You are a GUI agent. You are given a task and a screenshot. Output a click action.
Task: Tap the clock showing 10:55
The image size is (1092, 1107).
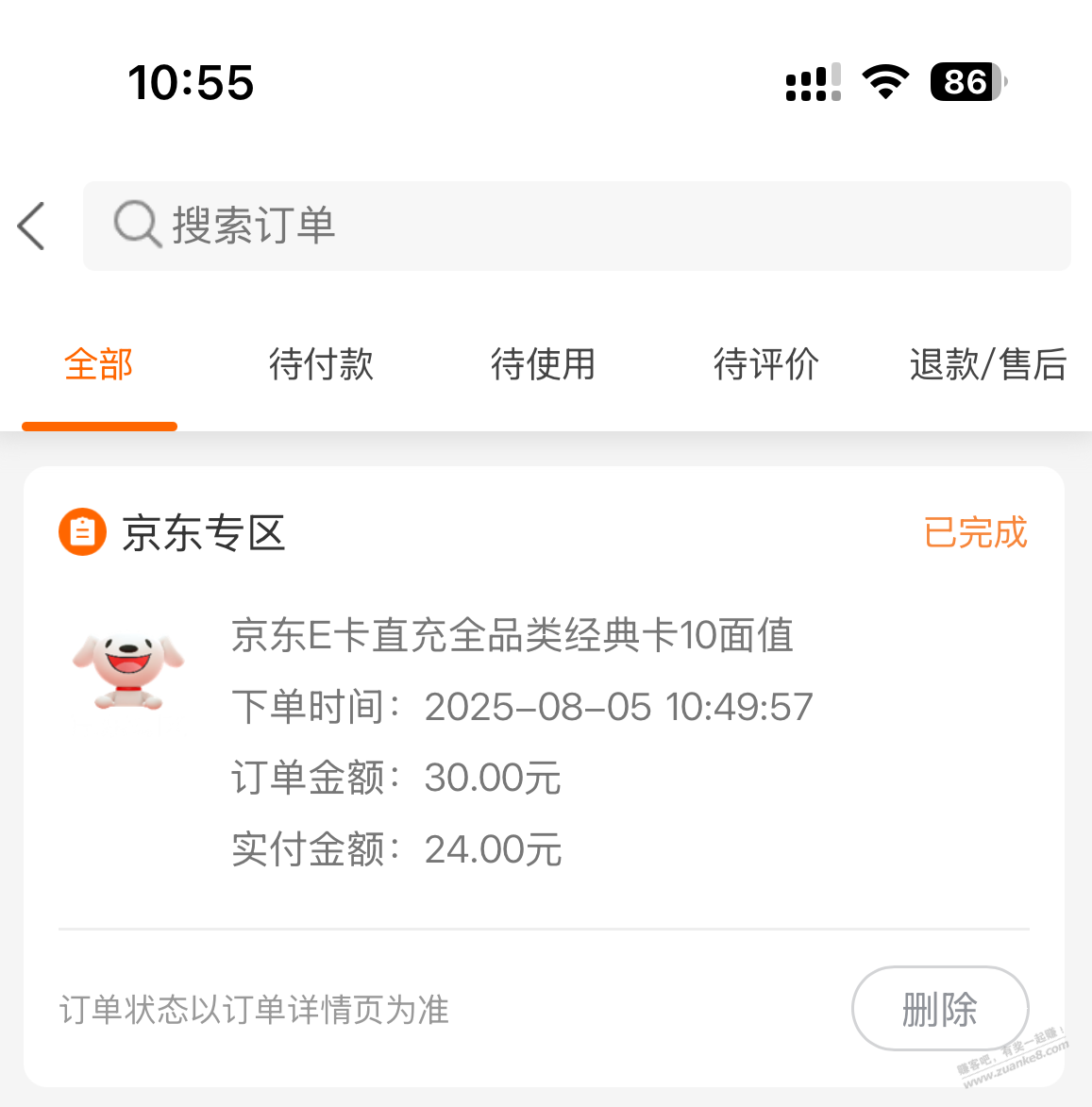(x=191, y=83)
